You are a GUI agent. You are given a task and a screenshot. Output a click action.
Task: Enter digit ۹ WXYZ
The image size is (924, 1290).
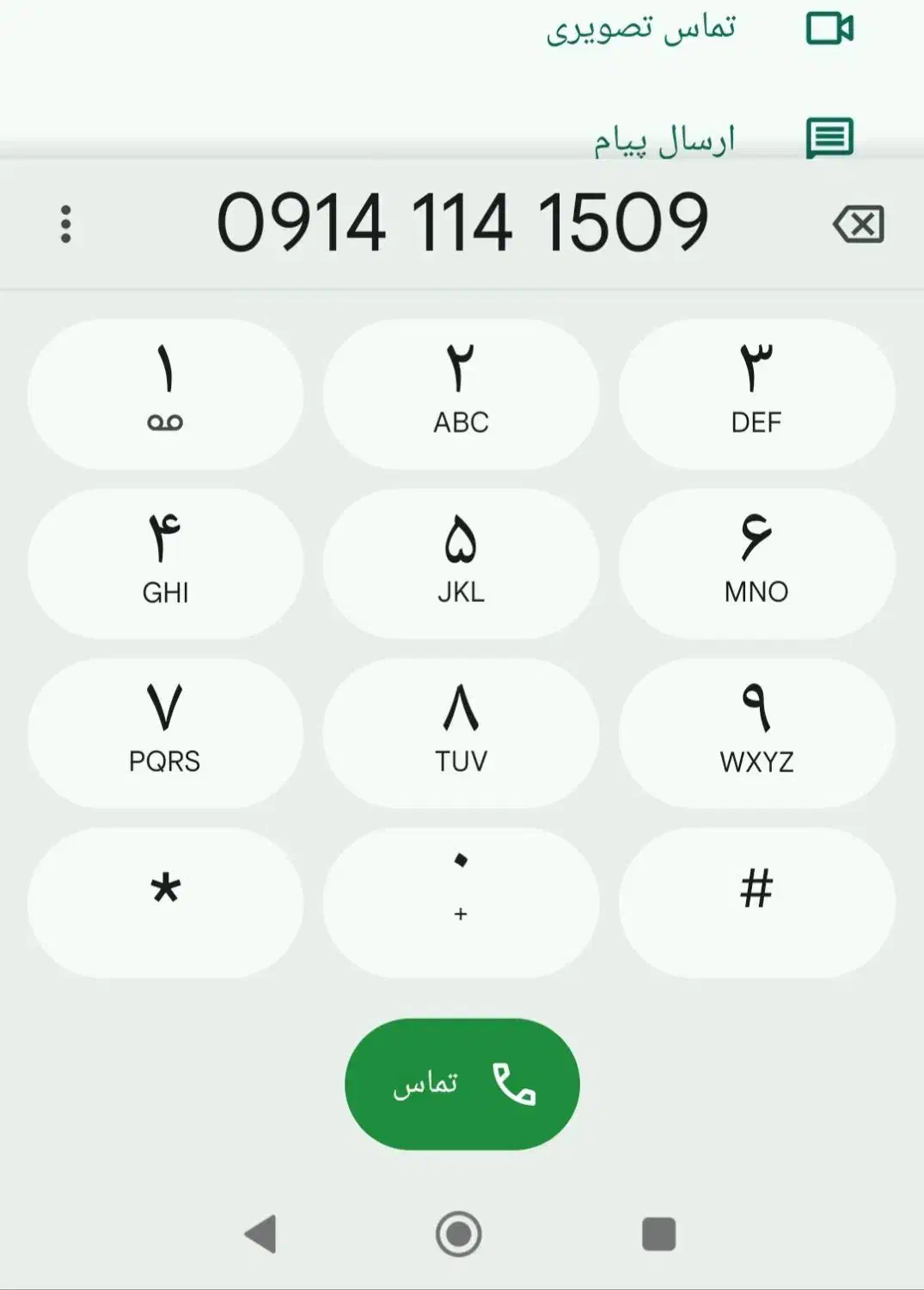(x=756, y=733)
